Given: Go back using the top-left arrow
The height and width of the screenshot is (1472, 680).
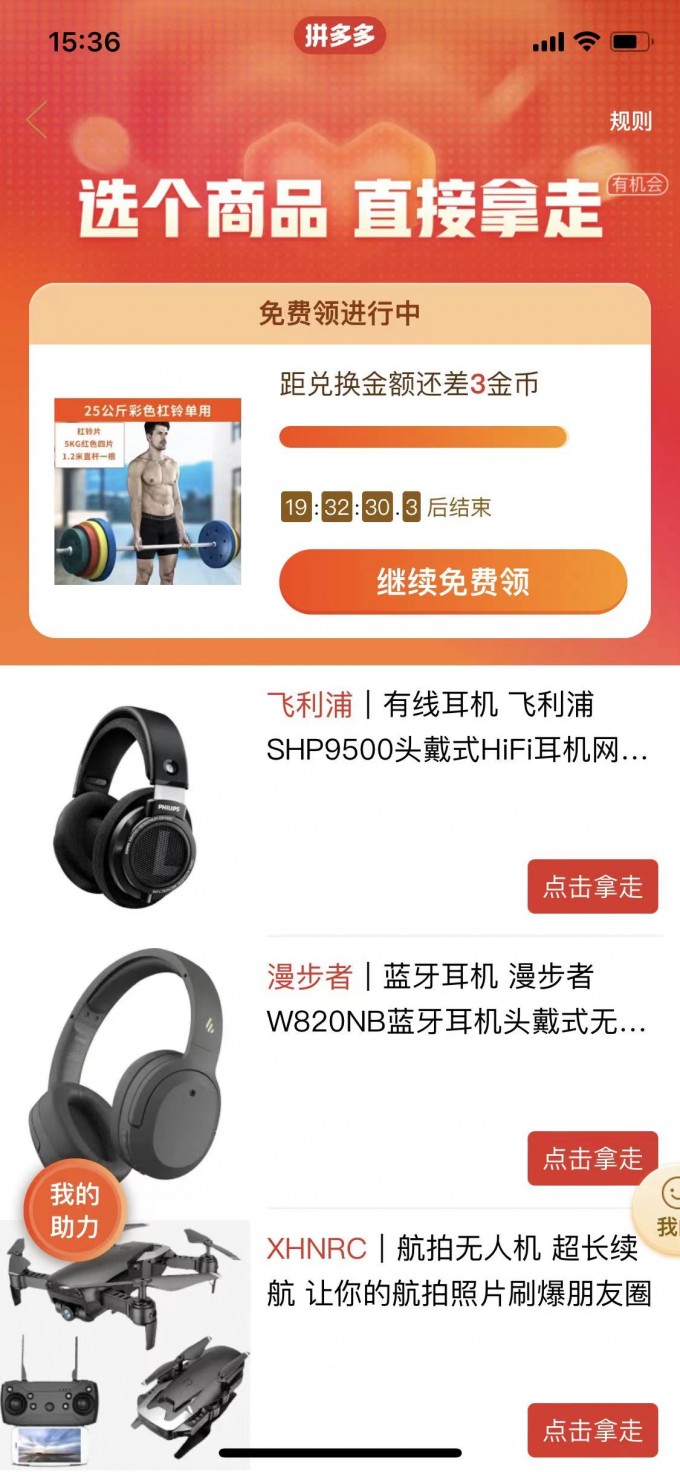Looking at the screenshot, I should 36,121.
